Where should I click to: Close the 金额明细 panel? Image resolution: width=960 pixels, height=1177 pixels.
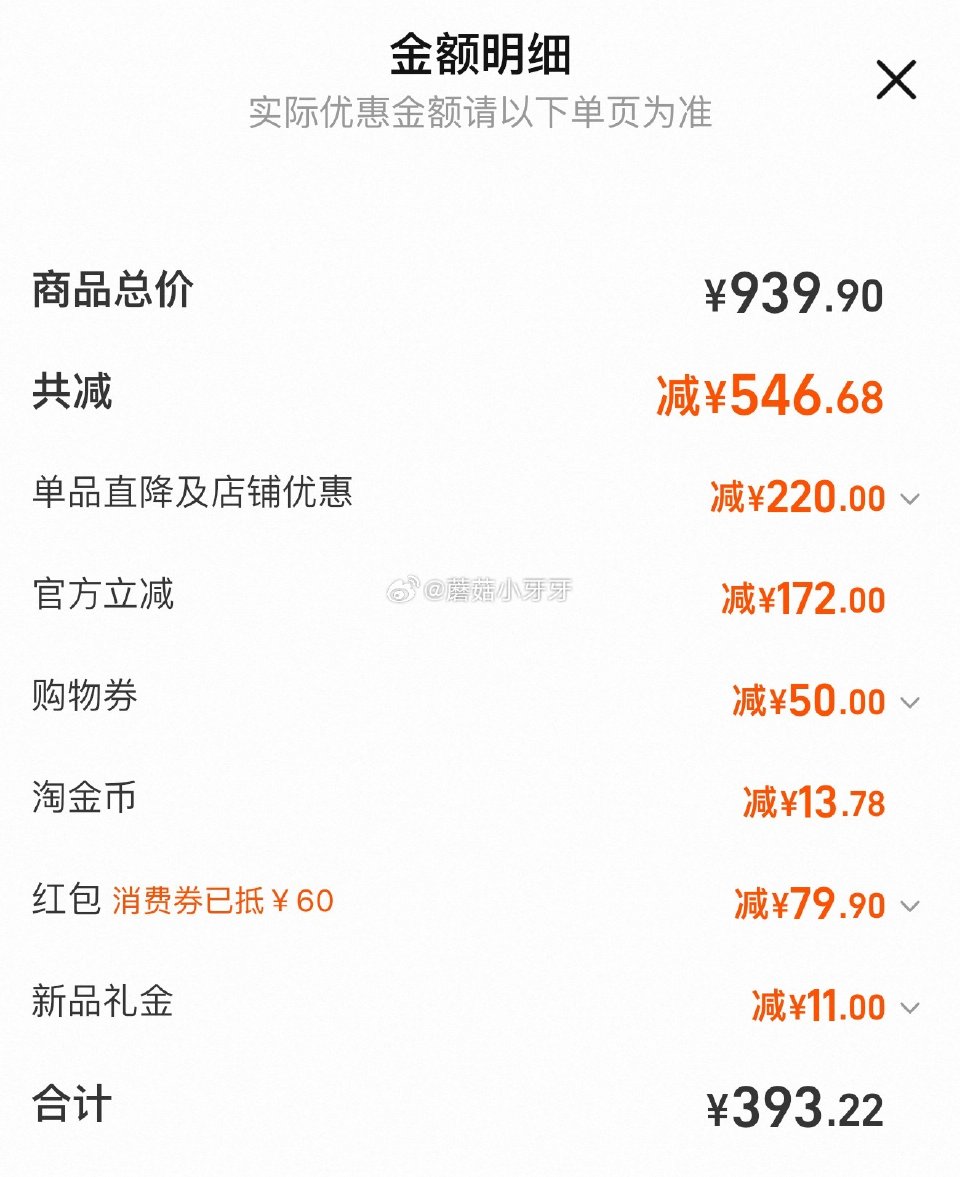[895, 80]
